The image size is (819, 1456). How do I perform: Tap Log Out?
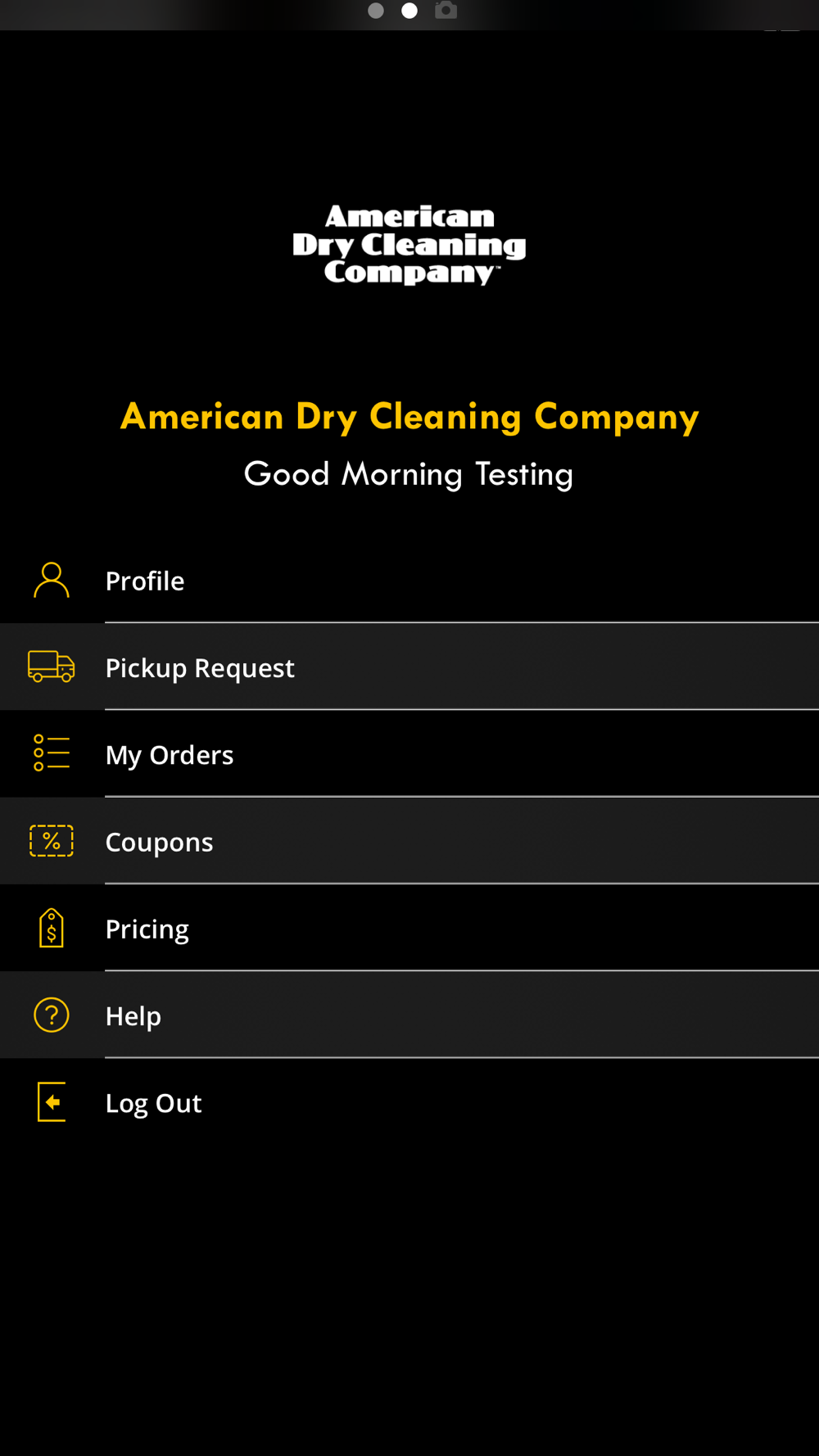tap(154, 1102)
